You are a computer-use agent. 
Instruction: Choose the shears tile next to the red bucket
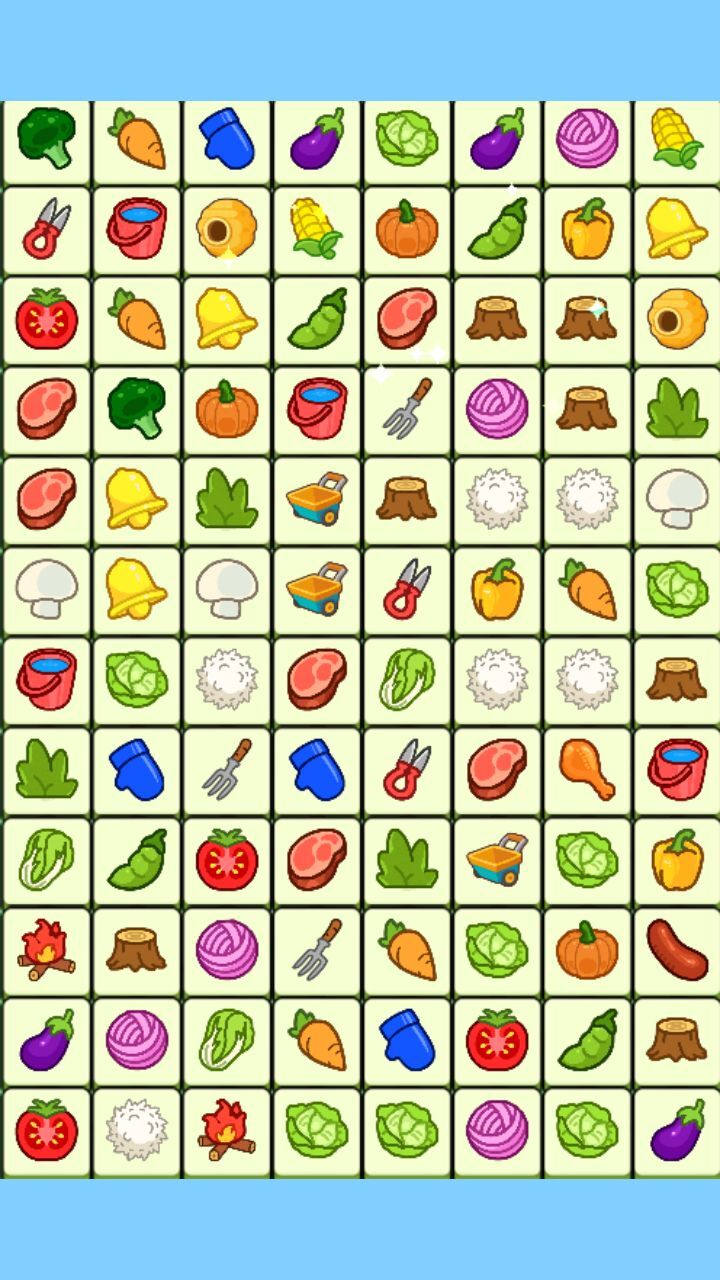47,229
